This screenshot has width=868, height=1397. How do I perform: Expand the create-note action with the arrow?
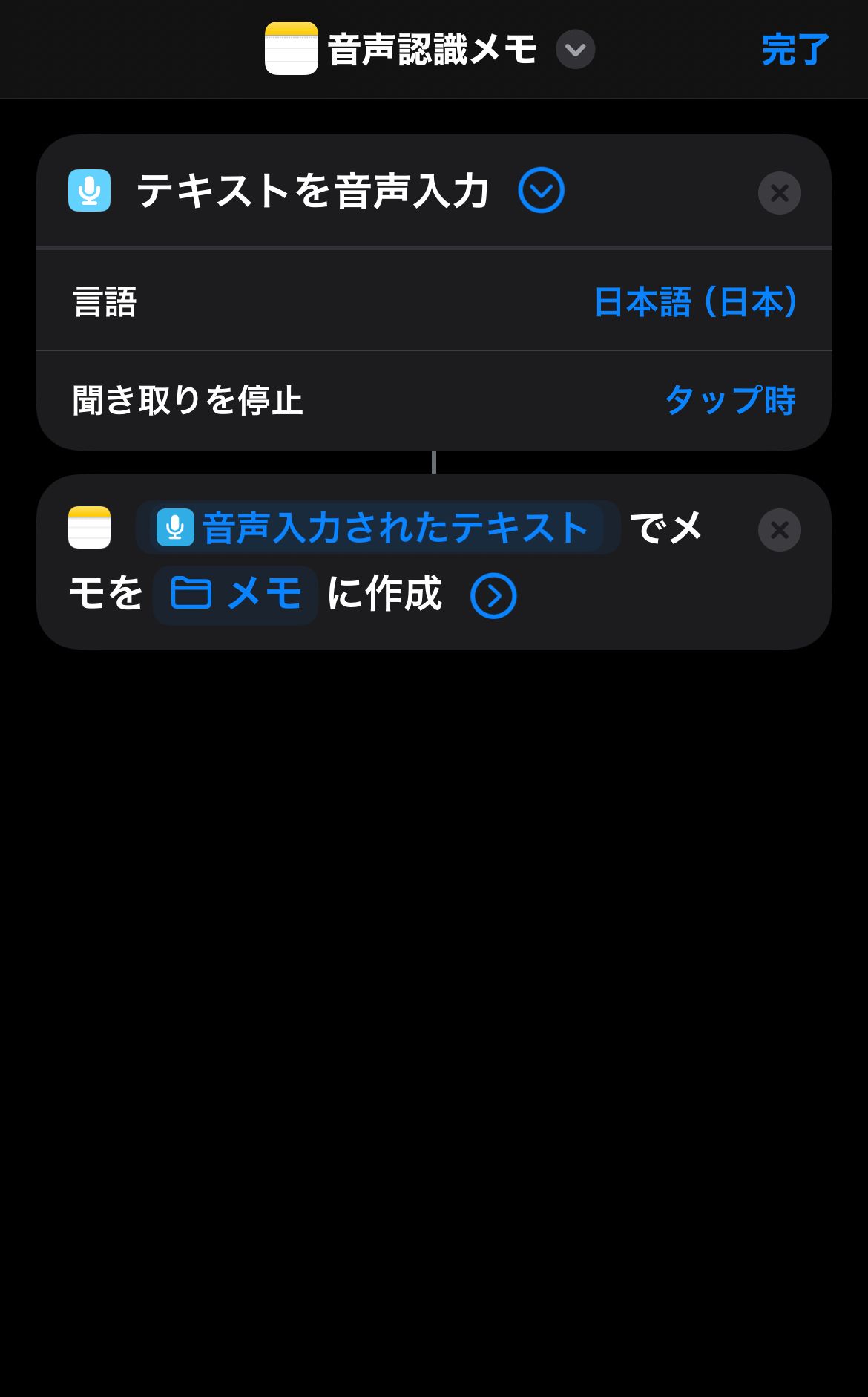pyautogui.click(x=493, y=595)
